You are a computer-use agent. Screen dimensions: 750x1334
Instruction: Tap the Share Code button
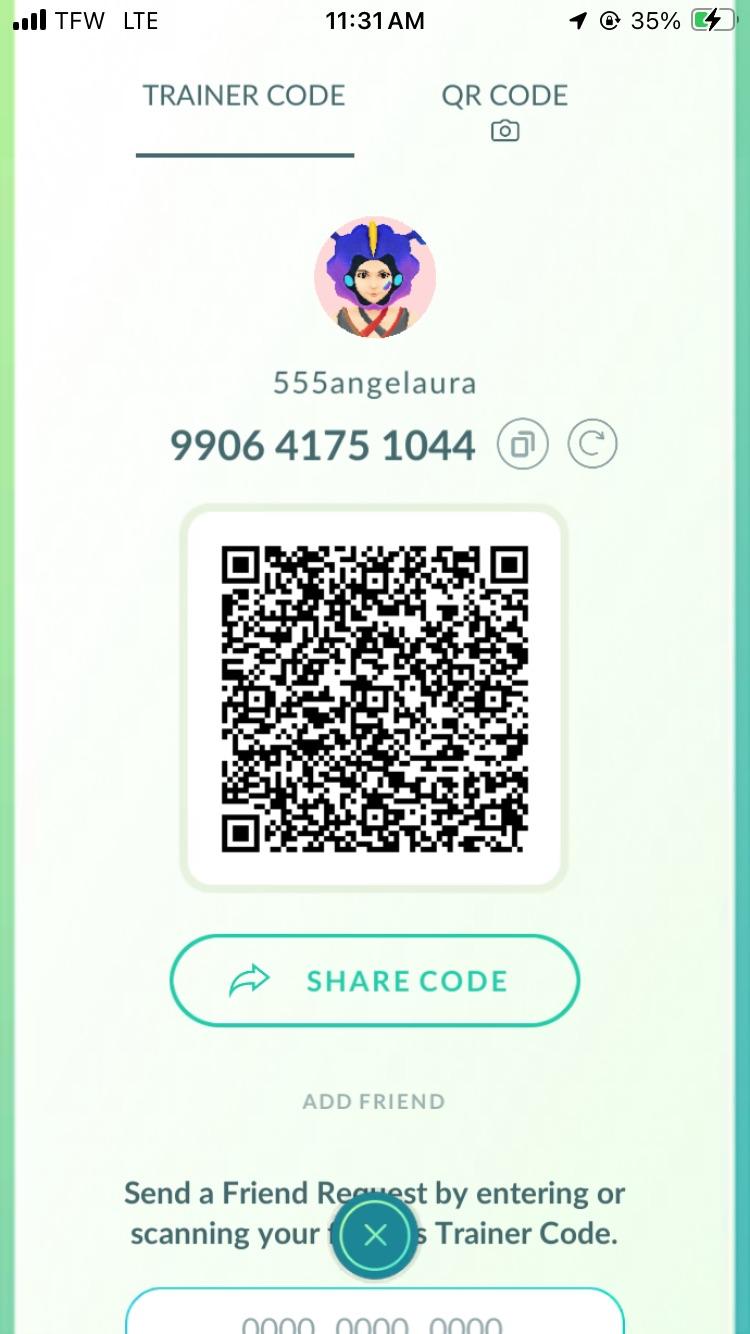click(x=375, y=980)
